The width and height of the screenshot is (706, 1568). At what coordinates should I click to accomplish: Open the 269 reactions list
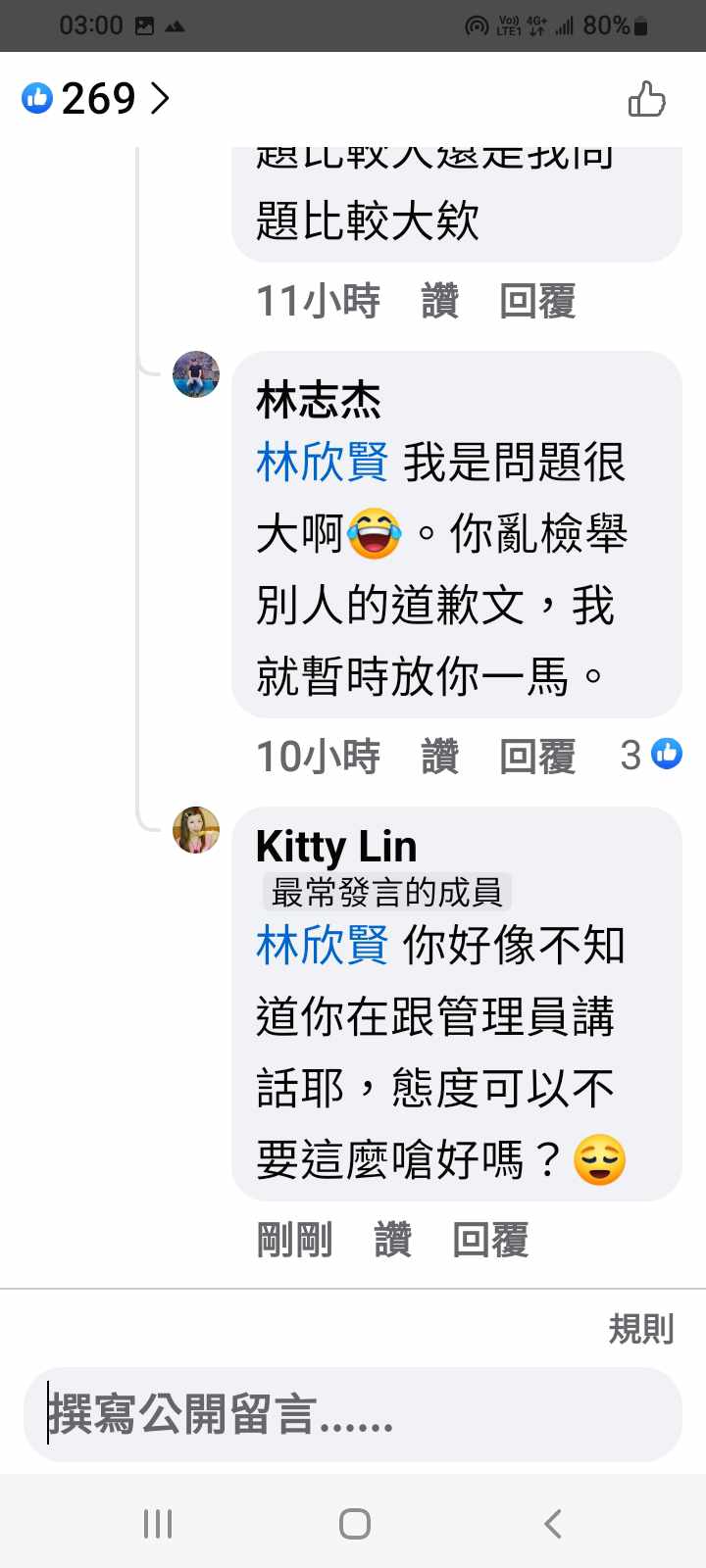[96, 99]
